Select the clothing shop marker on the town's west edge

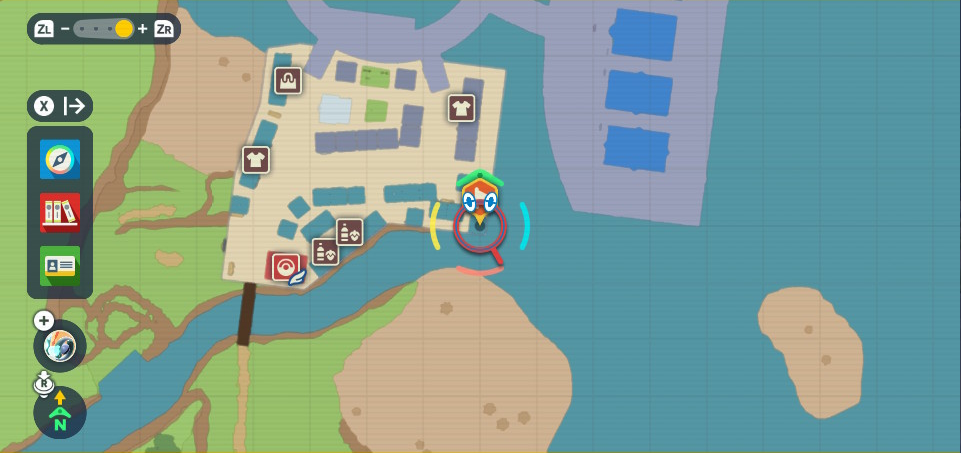pyautogui.click(x=256, y=159)
